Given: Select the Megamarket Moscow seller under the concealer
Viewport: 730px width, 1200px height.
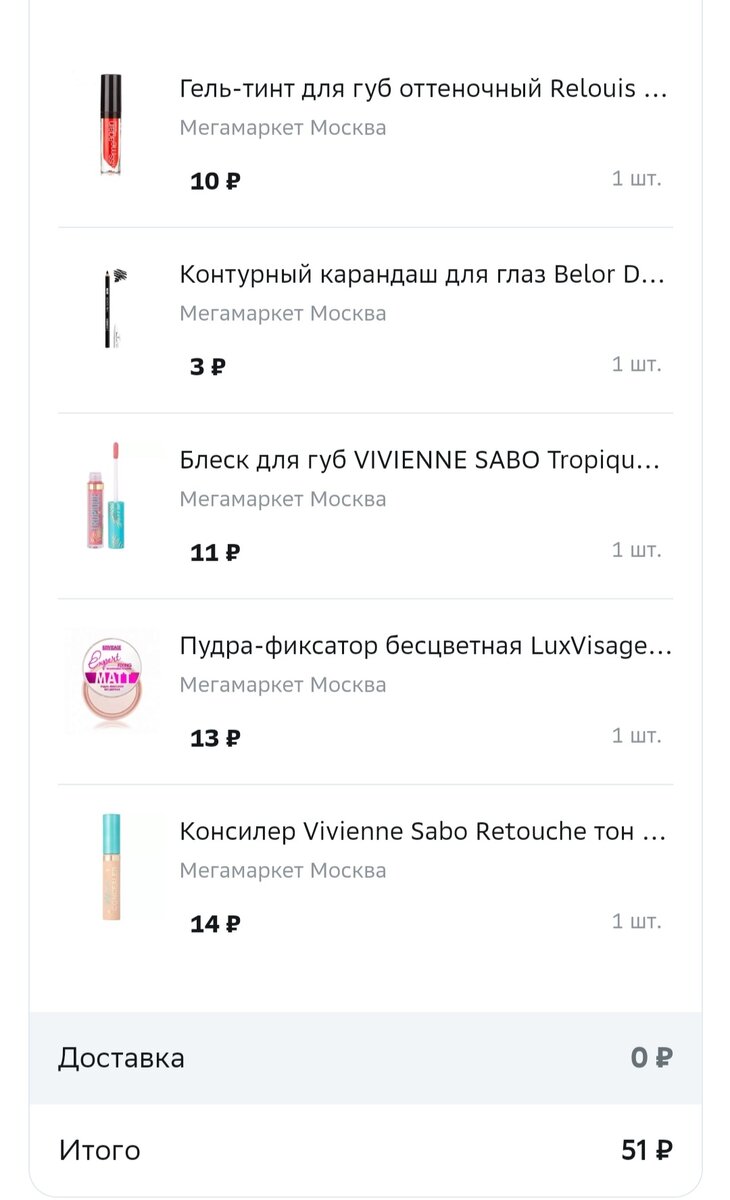Looking at the screenshot, I should (x=283, y=870).
